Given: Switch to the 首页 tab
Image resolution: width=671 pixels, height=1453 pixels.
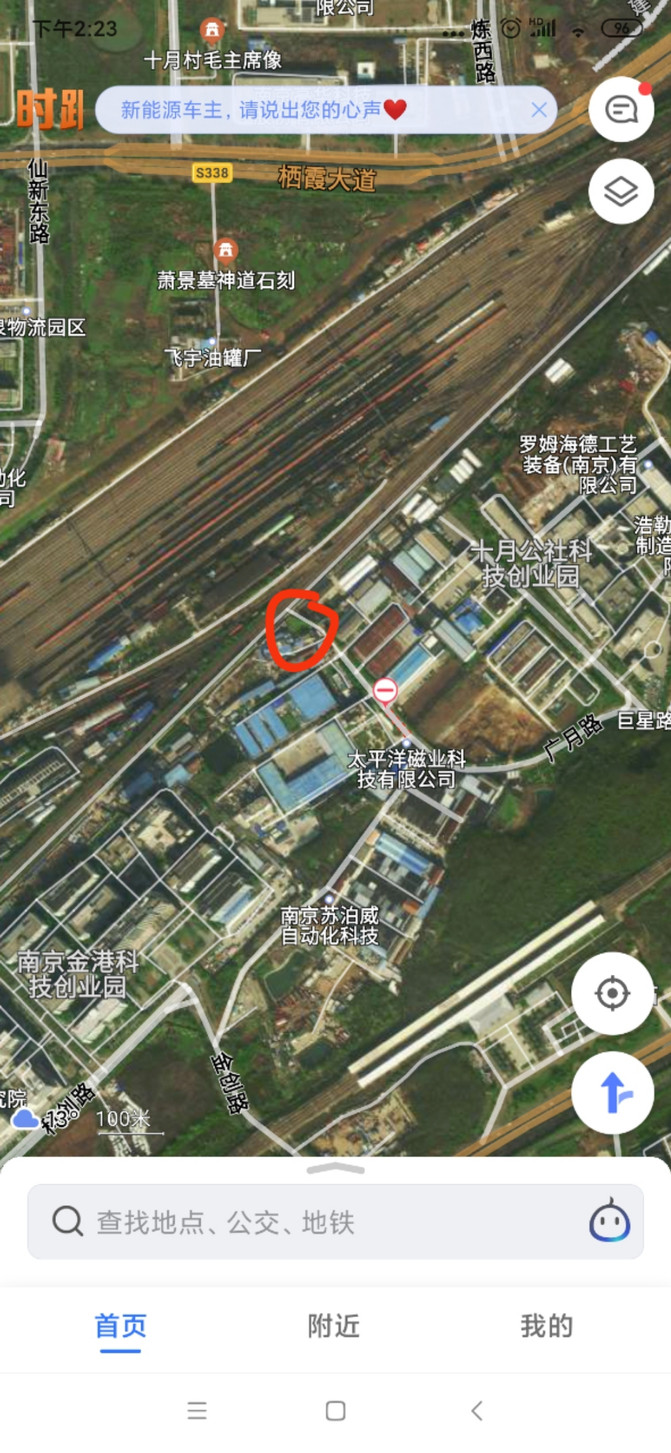Looking at the screenshot, I should pyautogui.click(x=120, y=1326).
